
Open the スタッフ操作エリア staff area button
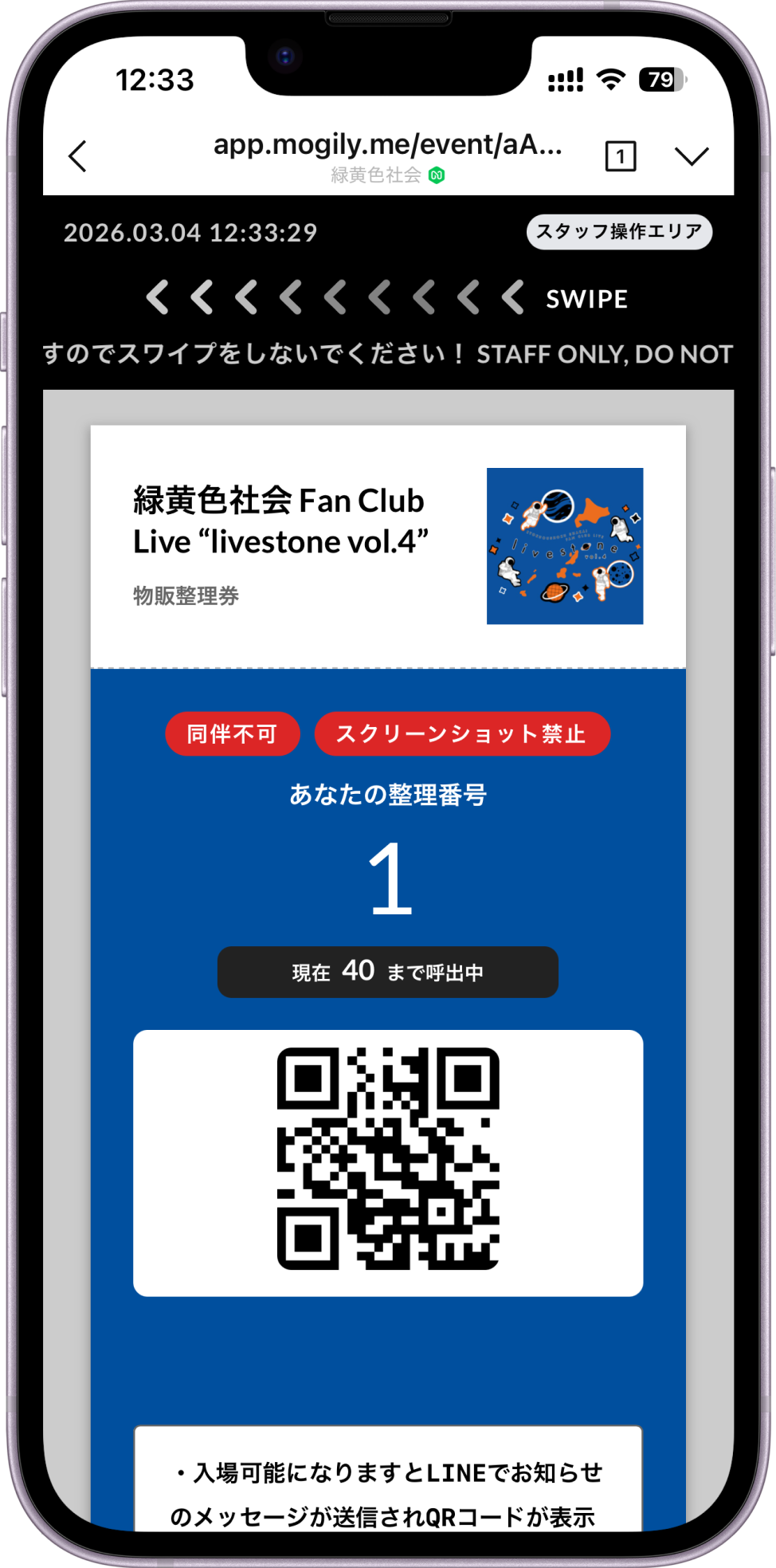coord(619,232)
